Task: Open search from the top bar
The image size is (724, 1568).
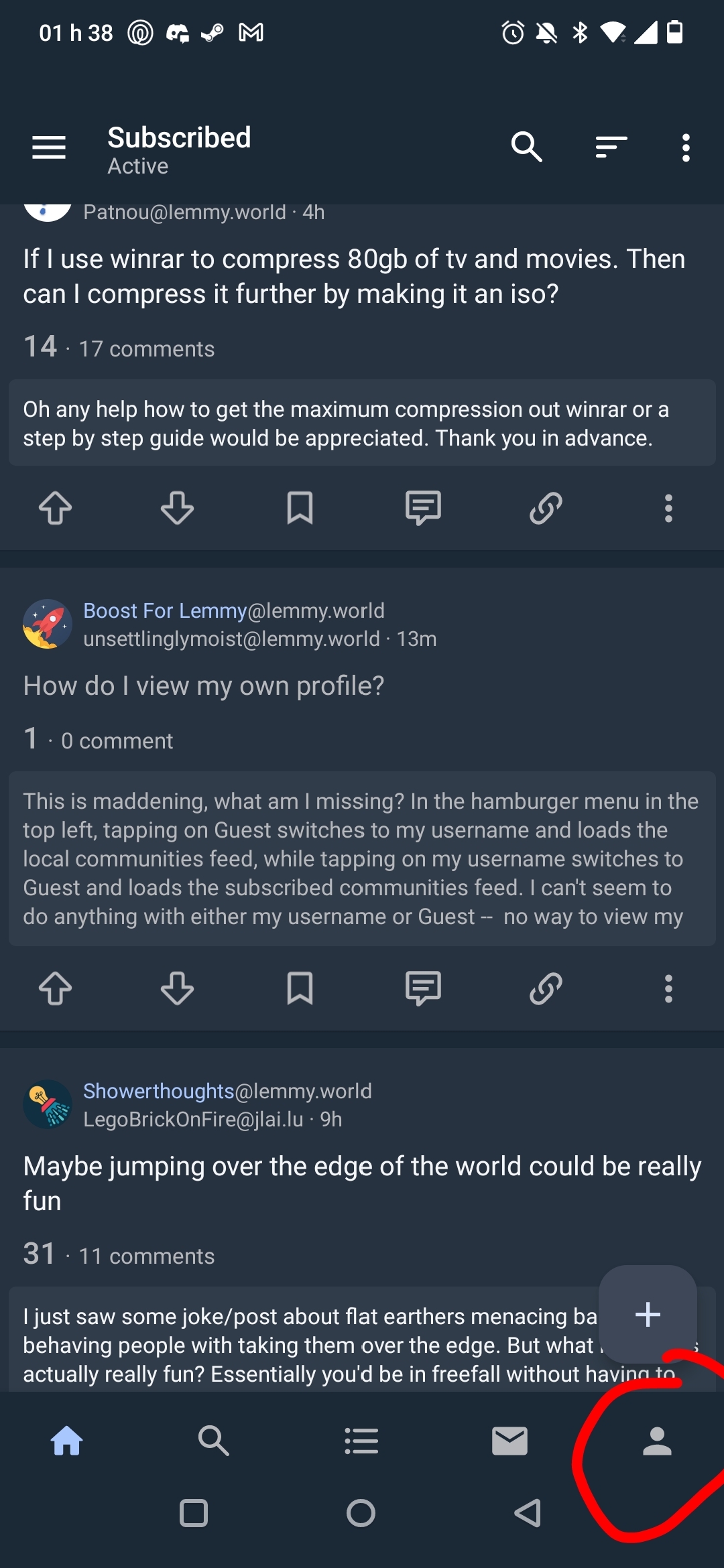Action: [527, 147]
